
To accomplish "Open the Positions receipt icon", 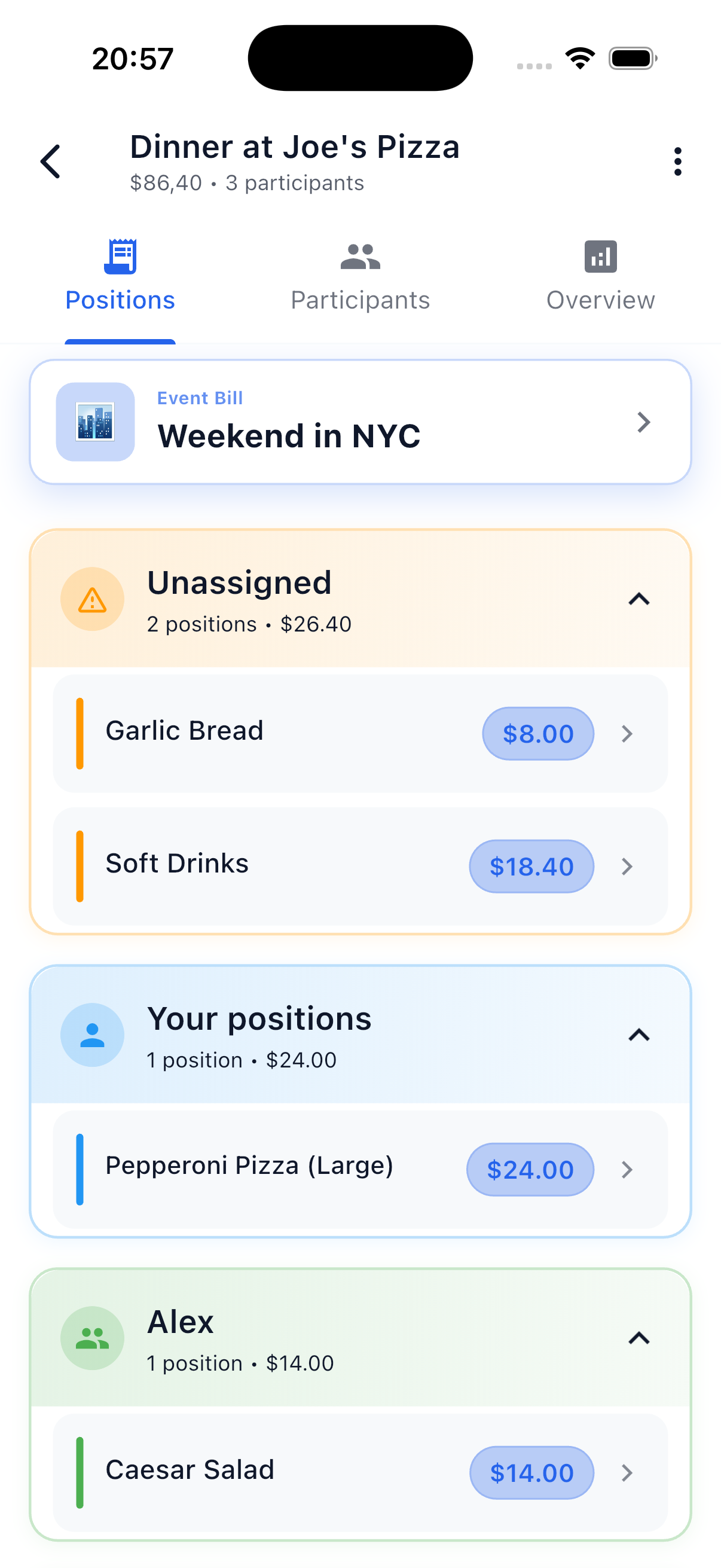I will tap(120, 257).
